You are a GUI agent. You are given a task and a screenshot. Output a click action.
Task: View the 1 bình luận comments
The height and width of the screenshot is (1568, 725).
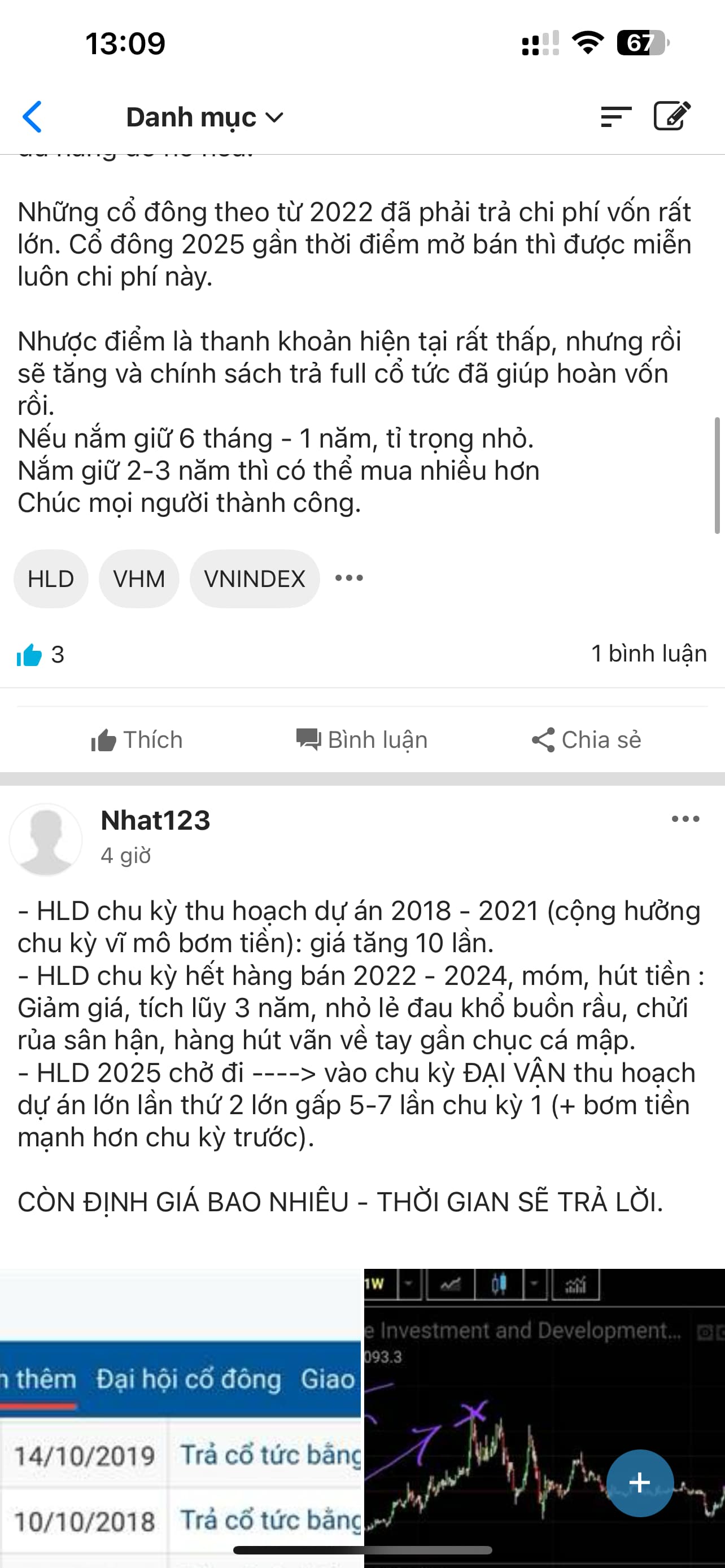648,654
